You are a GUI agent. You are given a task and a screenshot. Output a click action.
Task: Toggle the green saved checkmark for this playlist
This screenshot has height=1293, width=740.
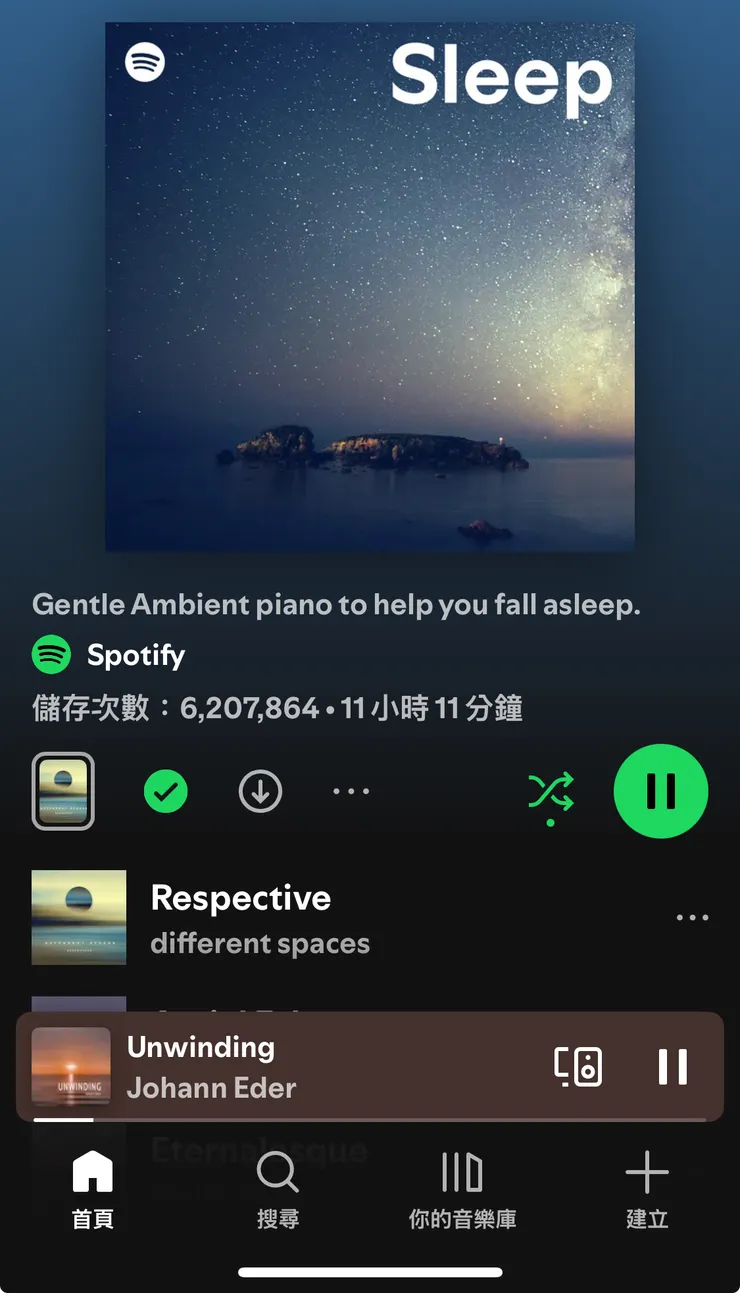[x=166, y=791]
